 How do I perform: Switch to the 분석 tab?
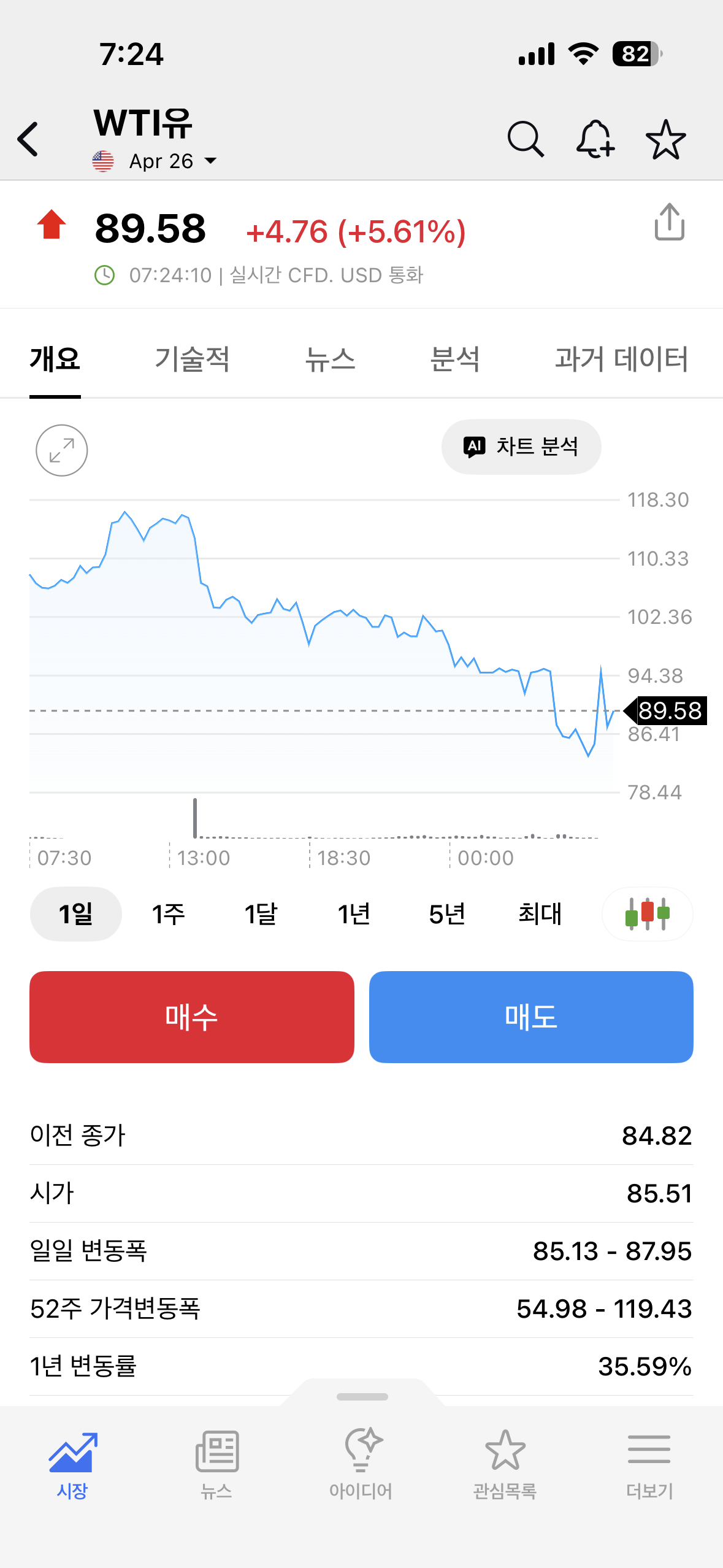click(454, 359)
